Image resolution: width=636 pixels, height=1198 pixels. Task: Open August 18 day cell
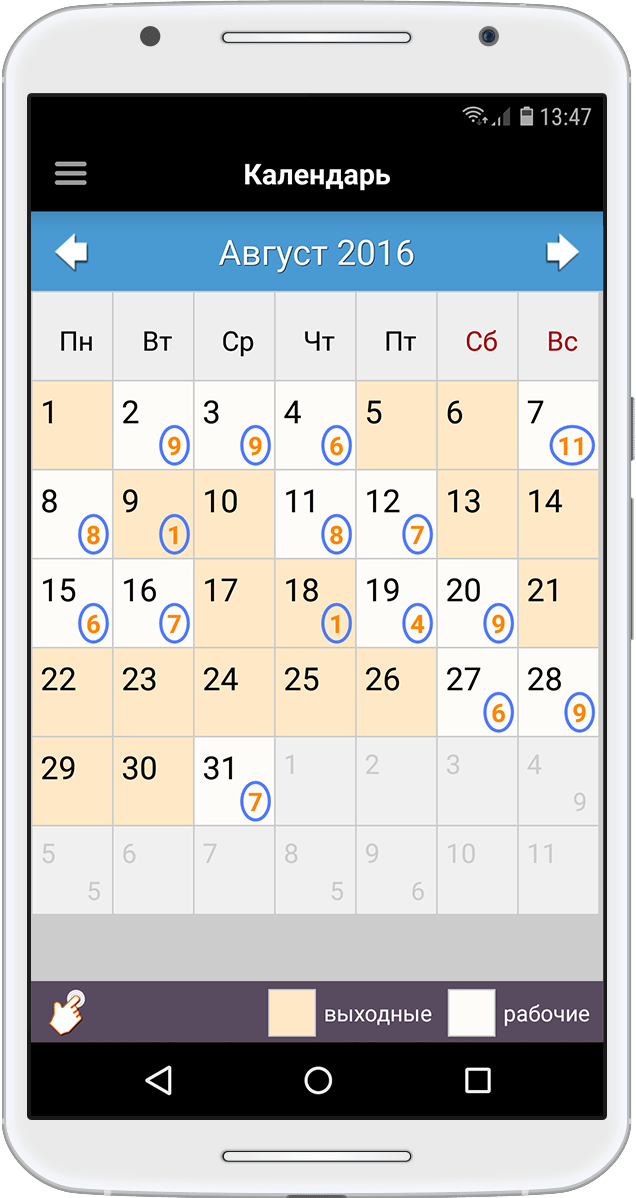(x=315, y=603)
